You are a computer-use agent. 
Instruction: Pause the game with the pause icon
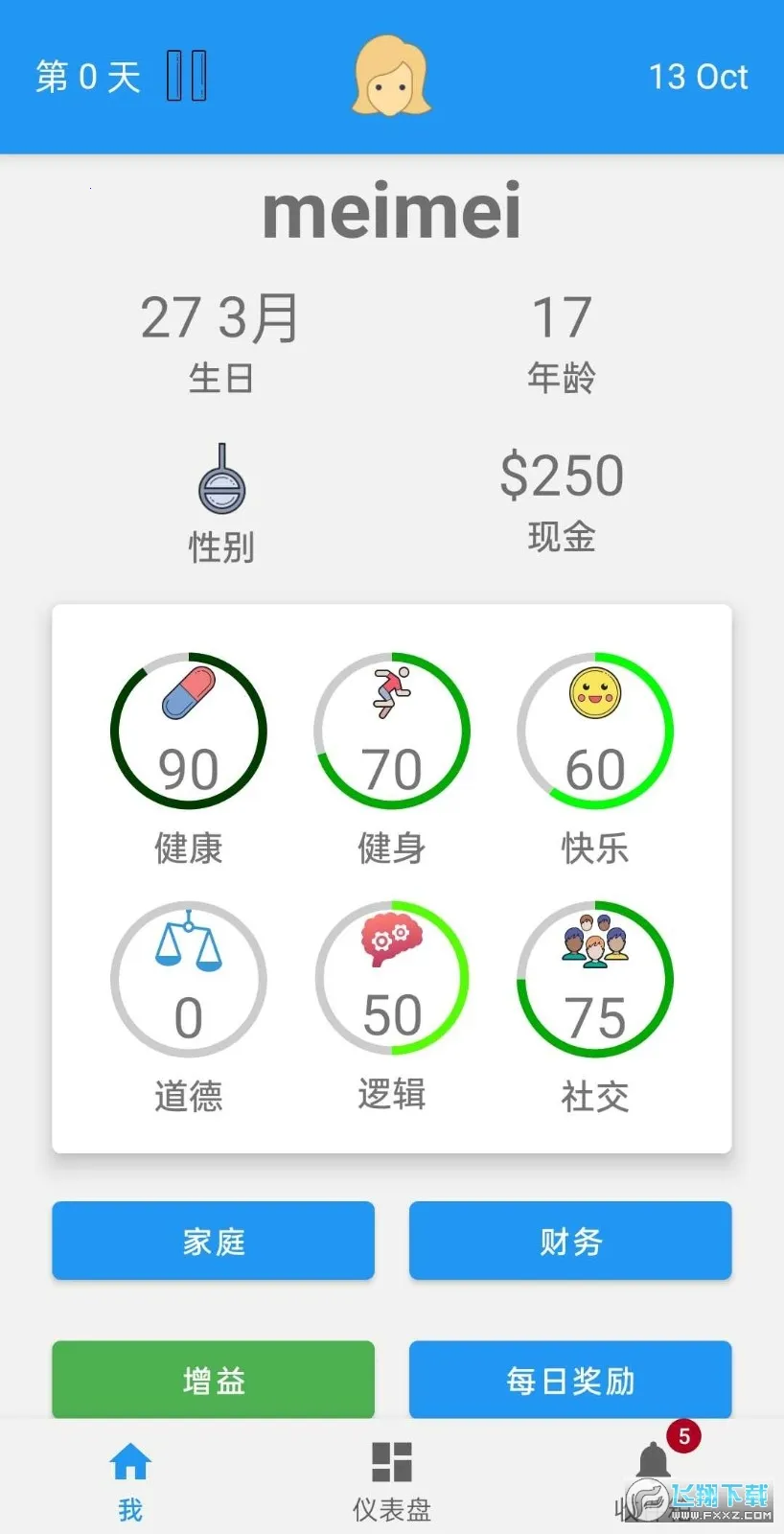[x=187, y=76]
